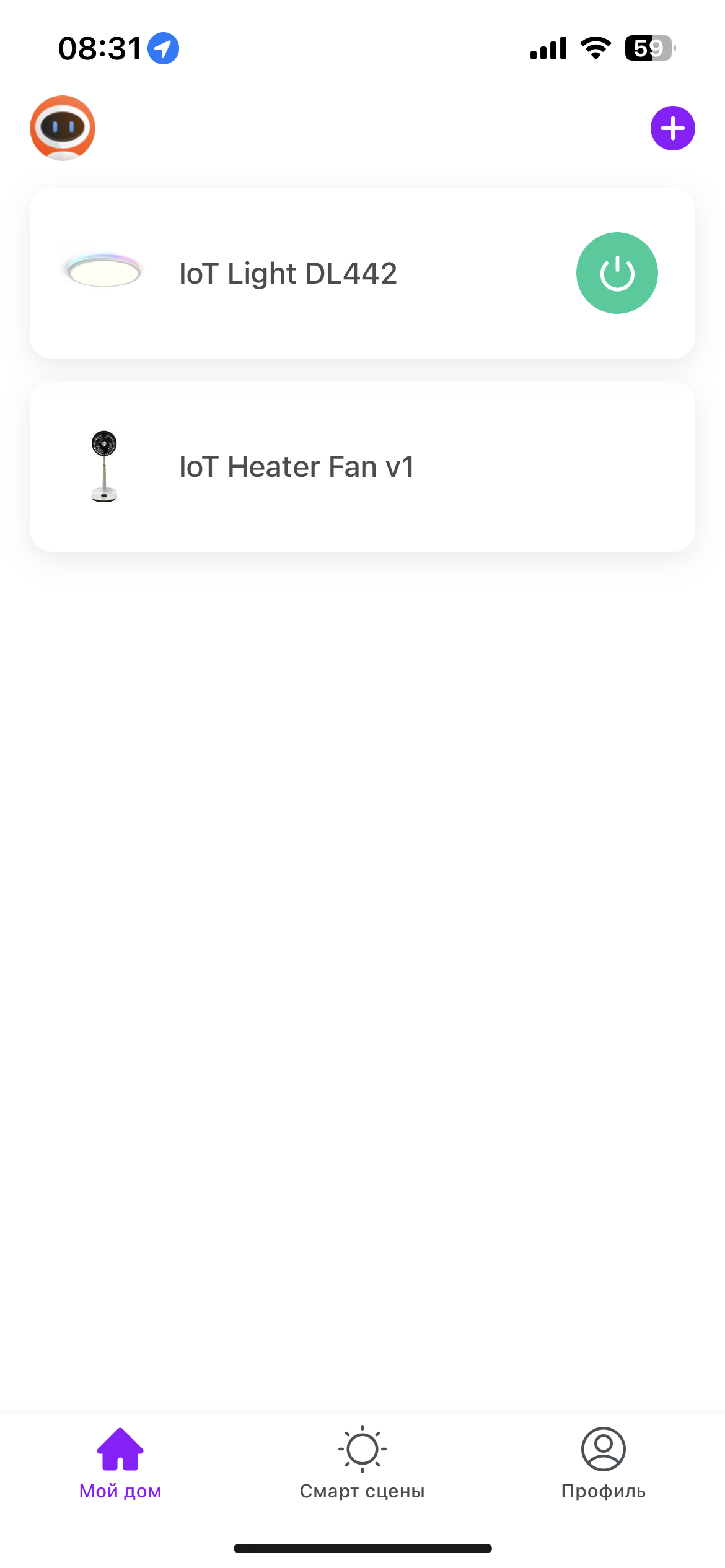Tap the robot assistant avatar
Image resolution: width=725 pixels, height=1568 pixels.
63,128
